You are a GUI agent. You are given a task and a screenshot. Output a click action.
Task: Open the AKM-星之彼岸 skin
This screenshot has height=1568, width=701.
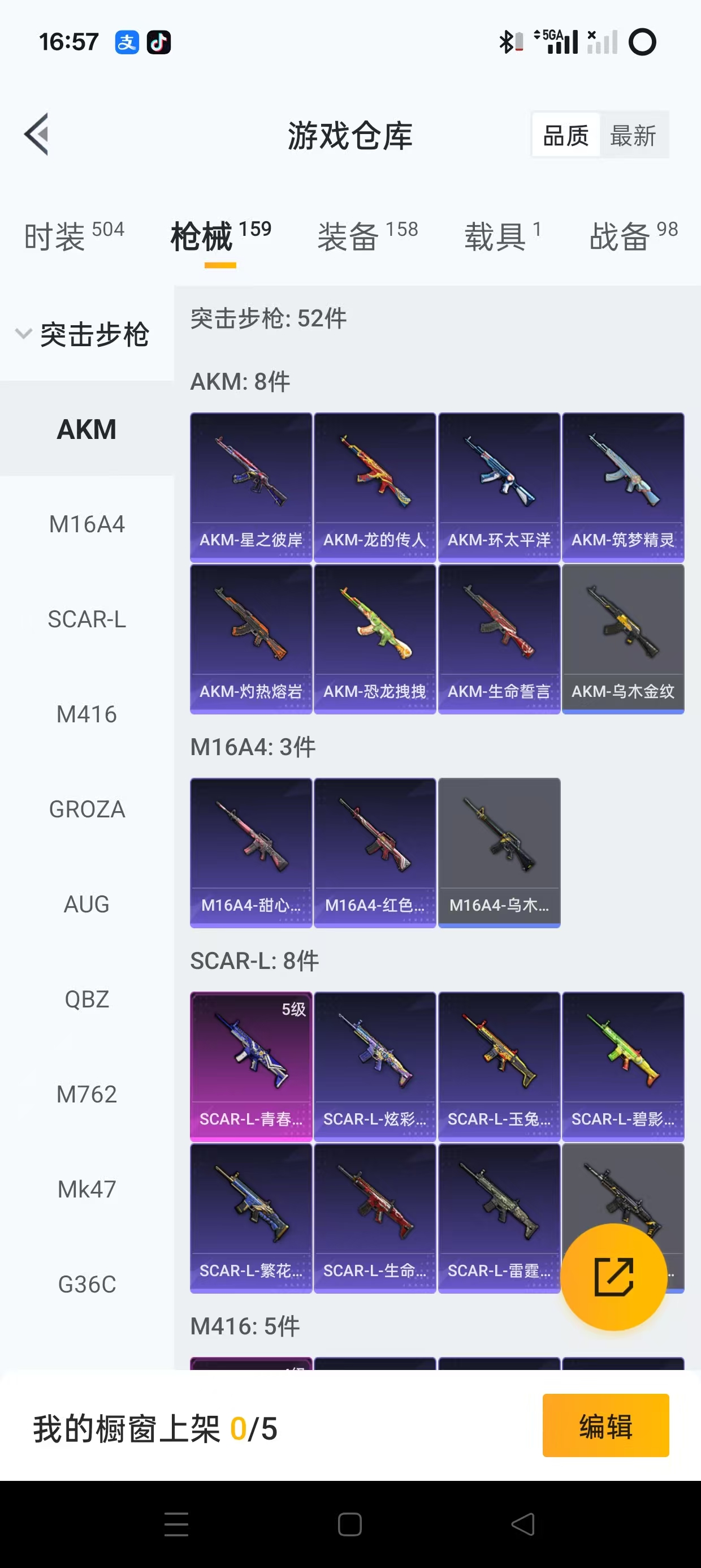(250, 486)
